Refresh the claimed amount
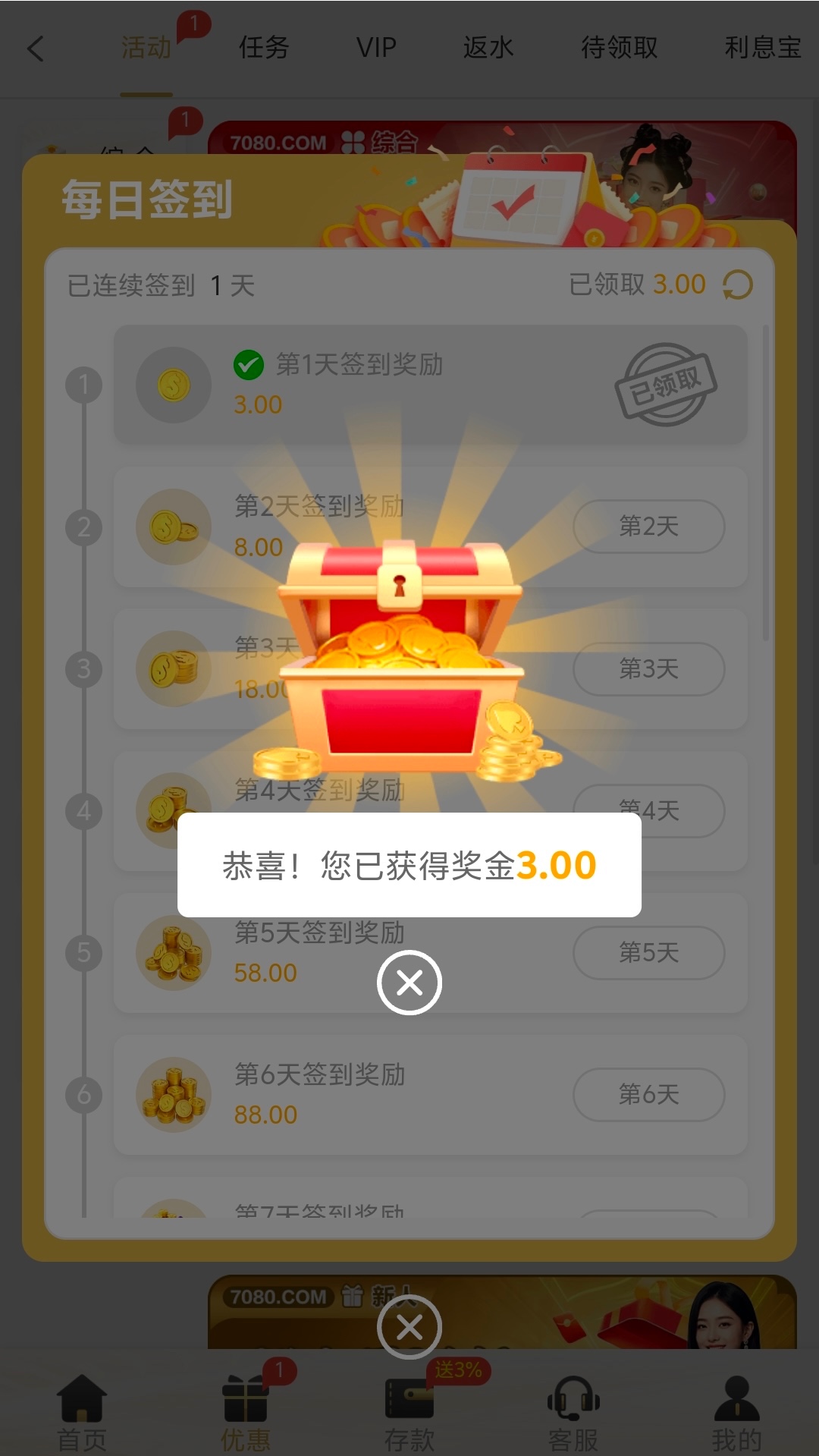Image resolution: width=819 pixels, height=1456 pixels. coord(737,285)
